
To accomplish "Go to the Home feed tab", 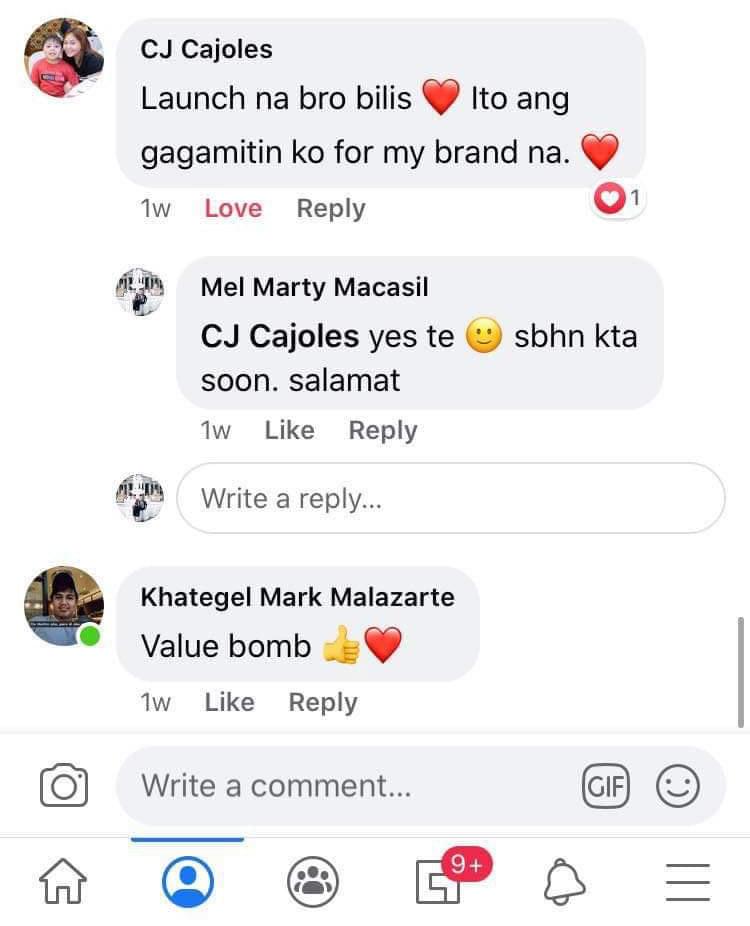I will pos(62,882).
